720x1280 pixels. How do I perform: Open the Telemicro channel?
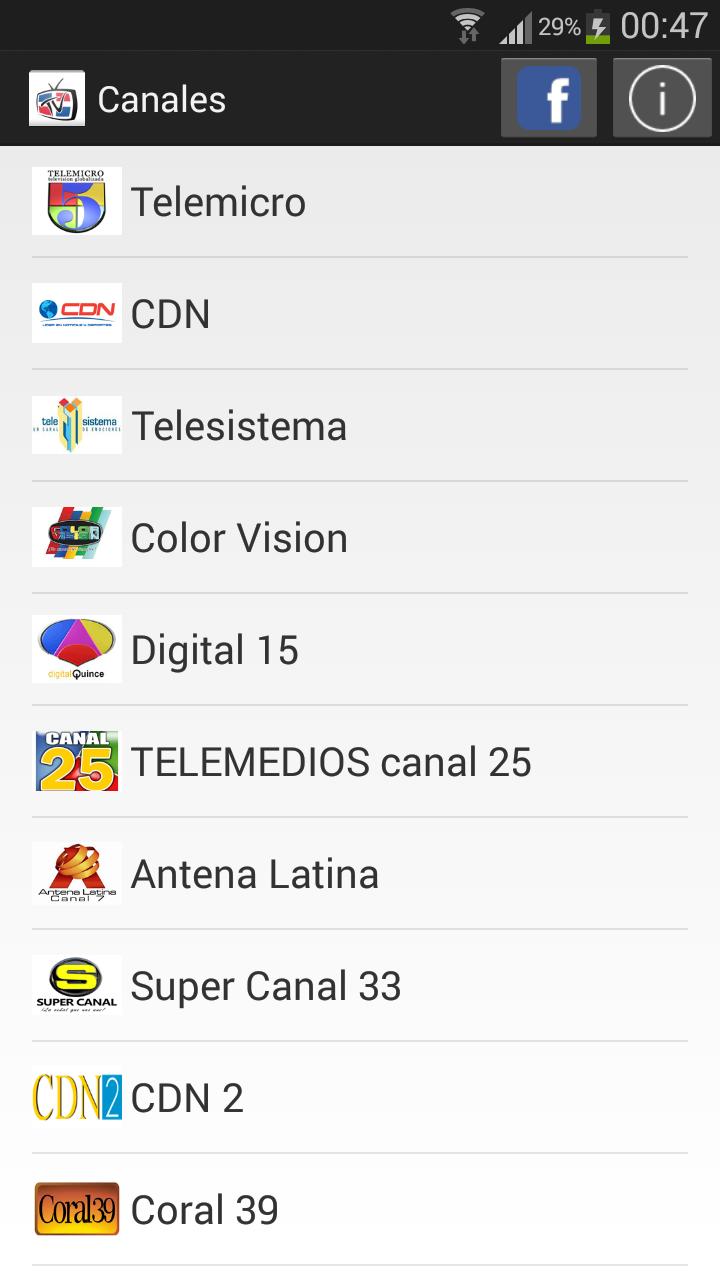360,201
